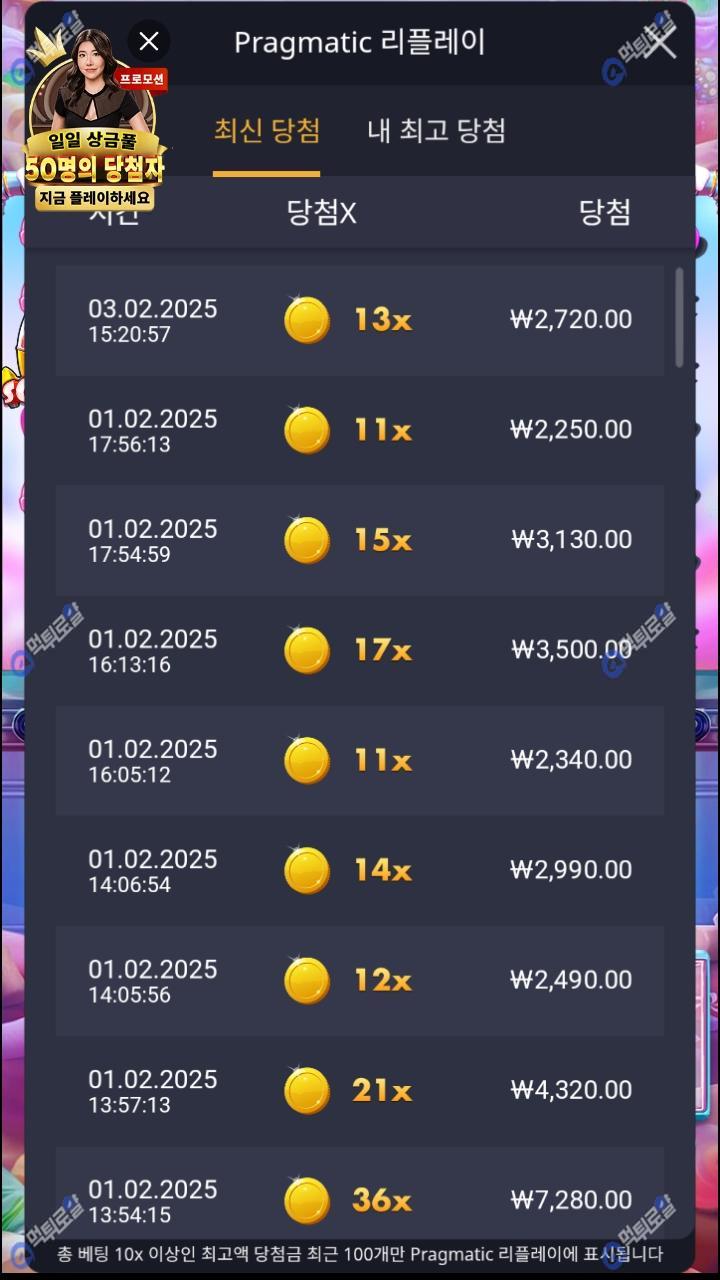Open the 36x replay at 13:54:15

360,1198
